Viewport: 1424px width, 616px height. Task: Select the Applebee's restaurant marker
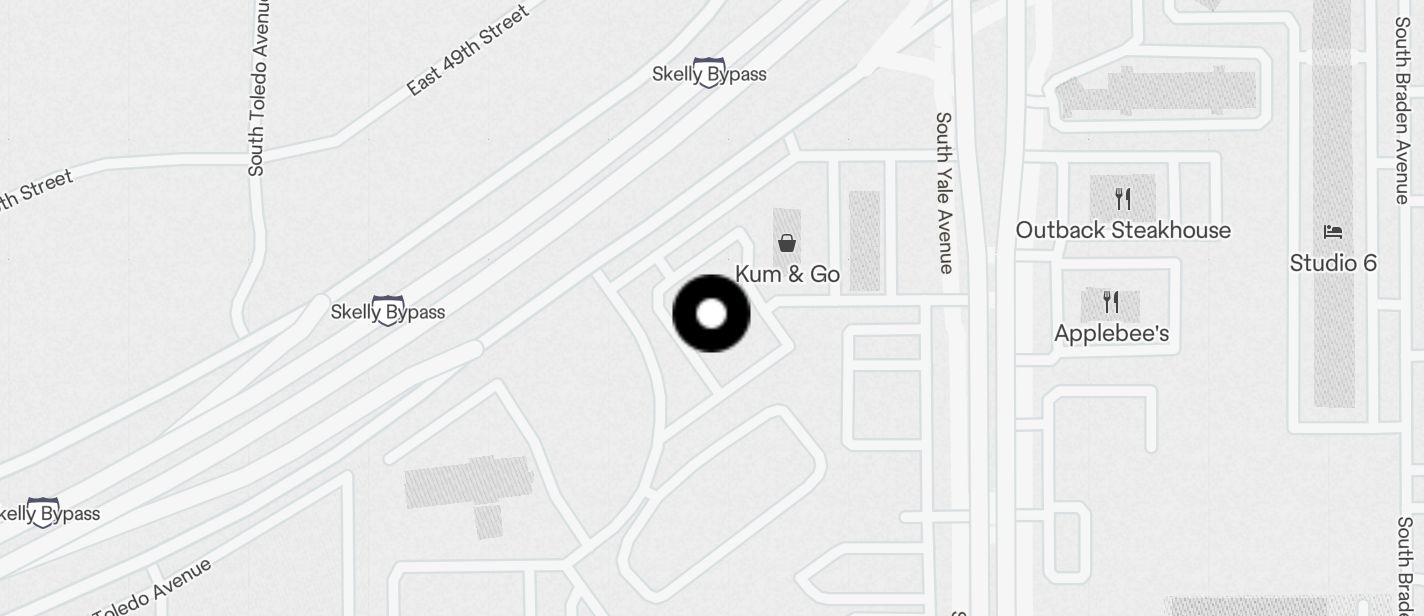coord(1110,302)
